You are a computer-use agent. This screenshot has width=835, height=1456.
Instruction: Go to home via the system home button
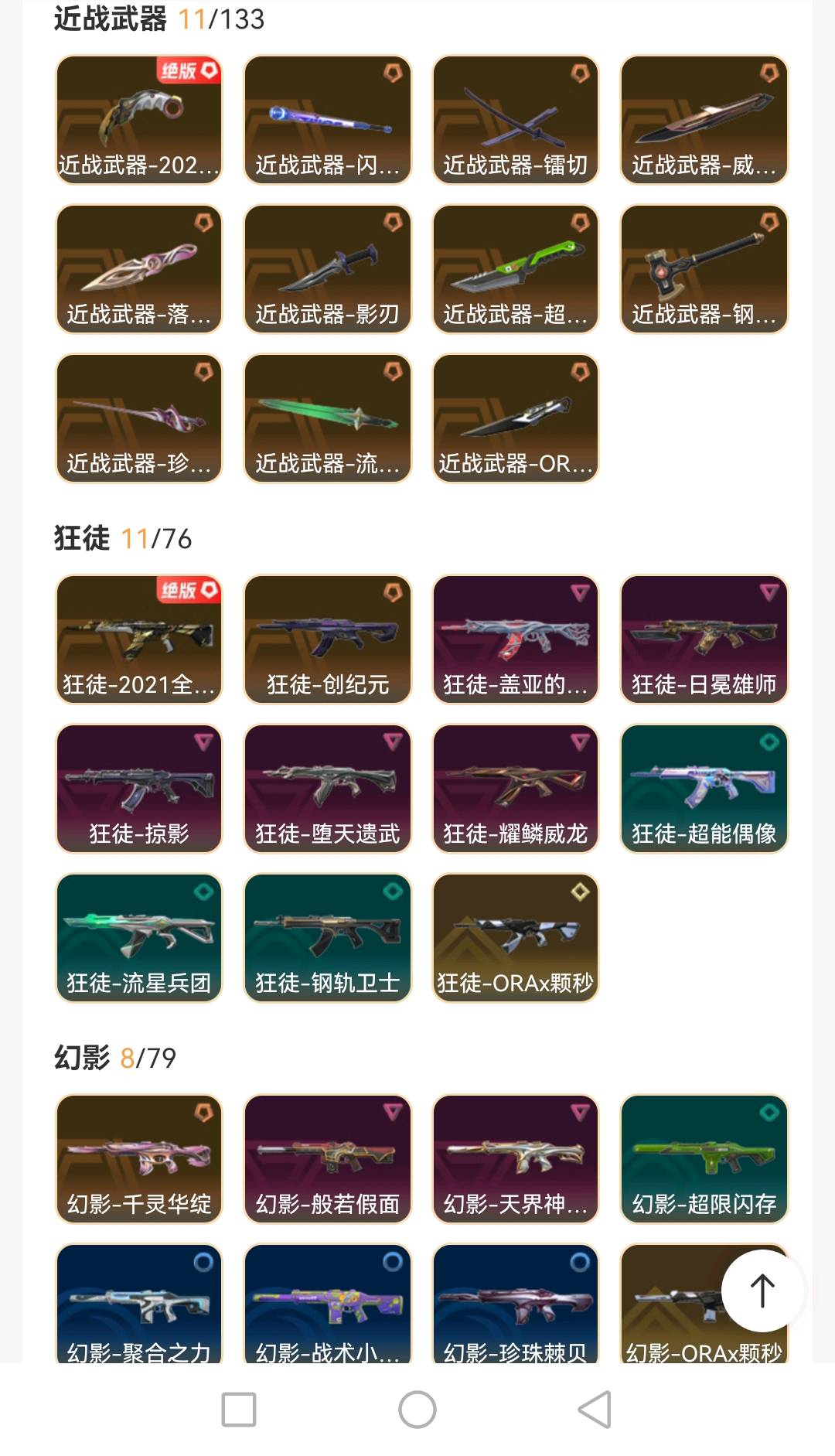tap(417, 1410)
